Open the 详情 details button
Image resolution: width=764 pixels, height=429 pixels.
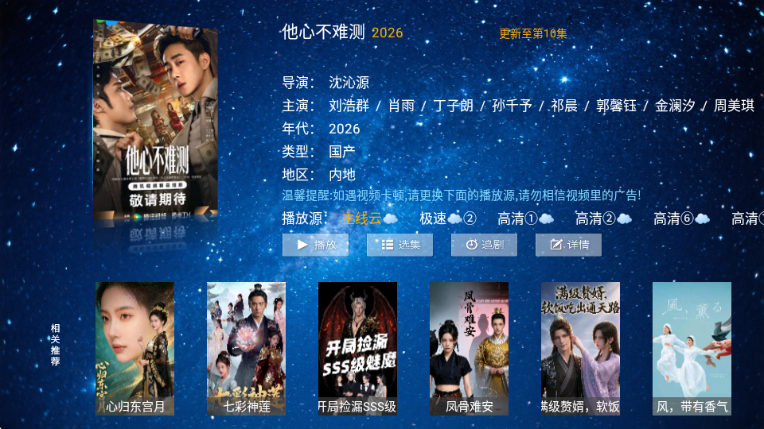(x=568, y=245)
